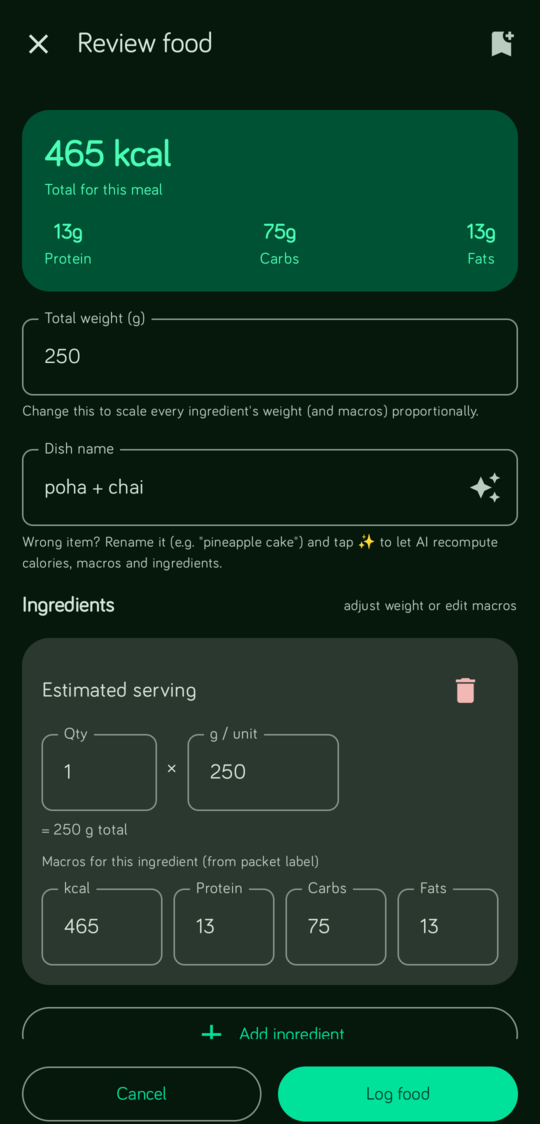The image size is (540, 1124).
Task: Save this meal with the bookmark icon
Action: [x=502, y=44]
